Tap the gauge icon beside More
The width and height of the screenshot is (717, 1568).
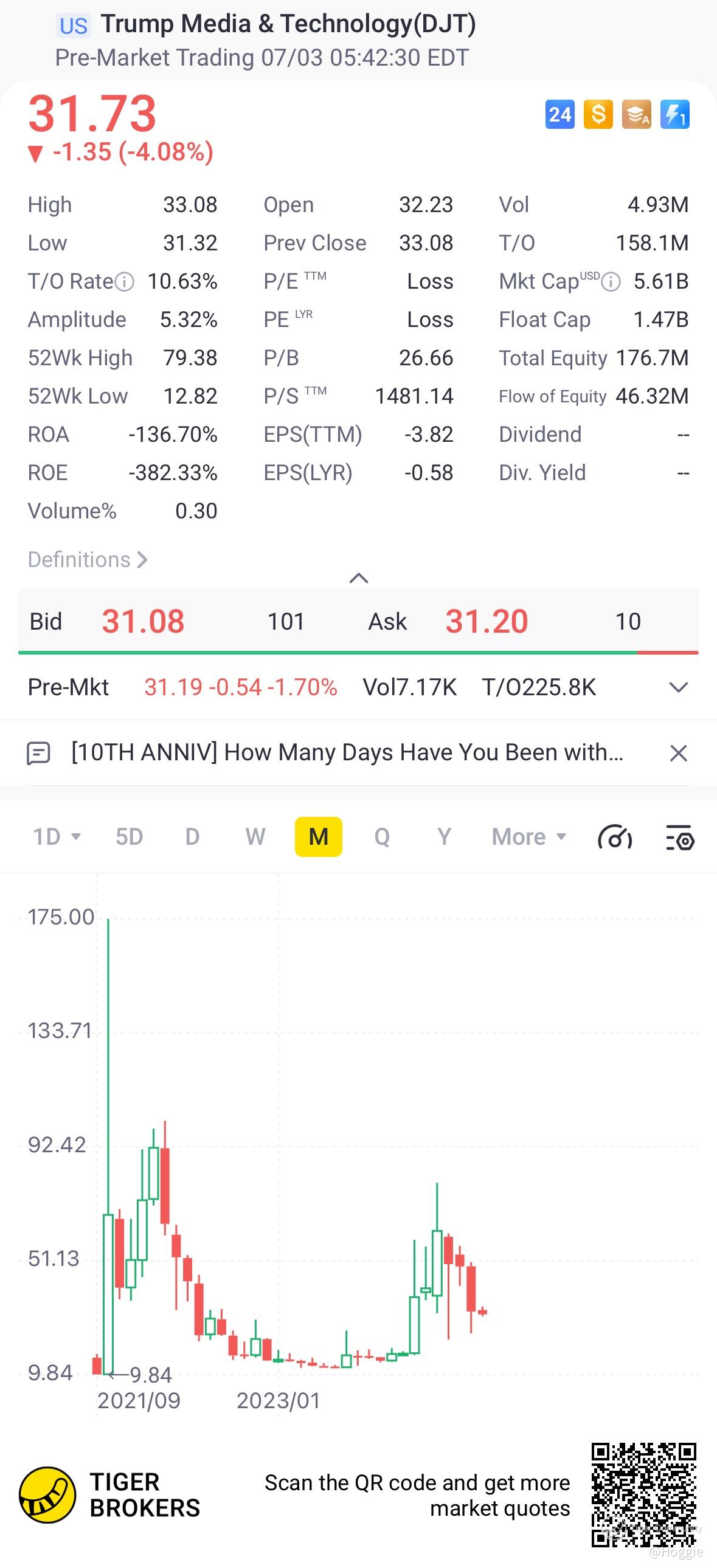[x=615, y=837]
